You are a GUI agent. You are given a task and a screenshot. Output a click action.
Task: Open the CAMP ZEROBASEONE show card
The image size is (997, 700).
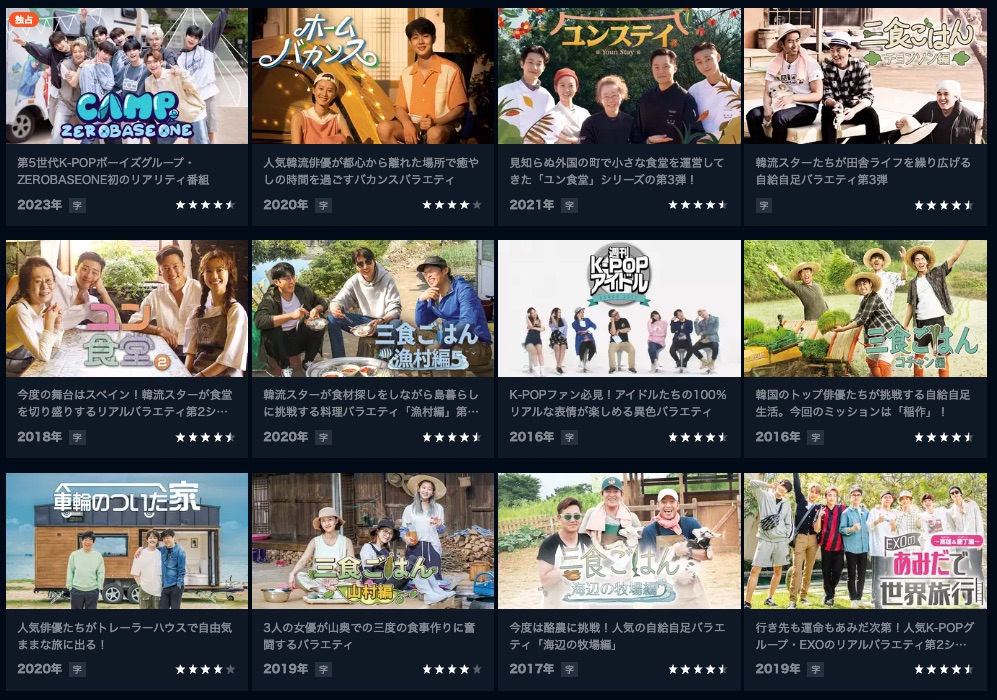[127, 77]
